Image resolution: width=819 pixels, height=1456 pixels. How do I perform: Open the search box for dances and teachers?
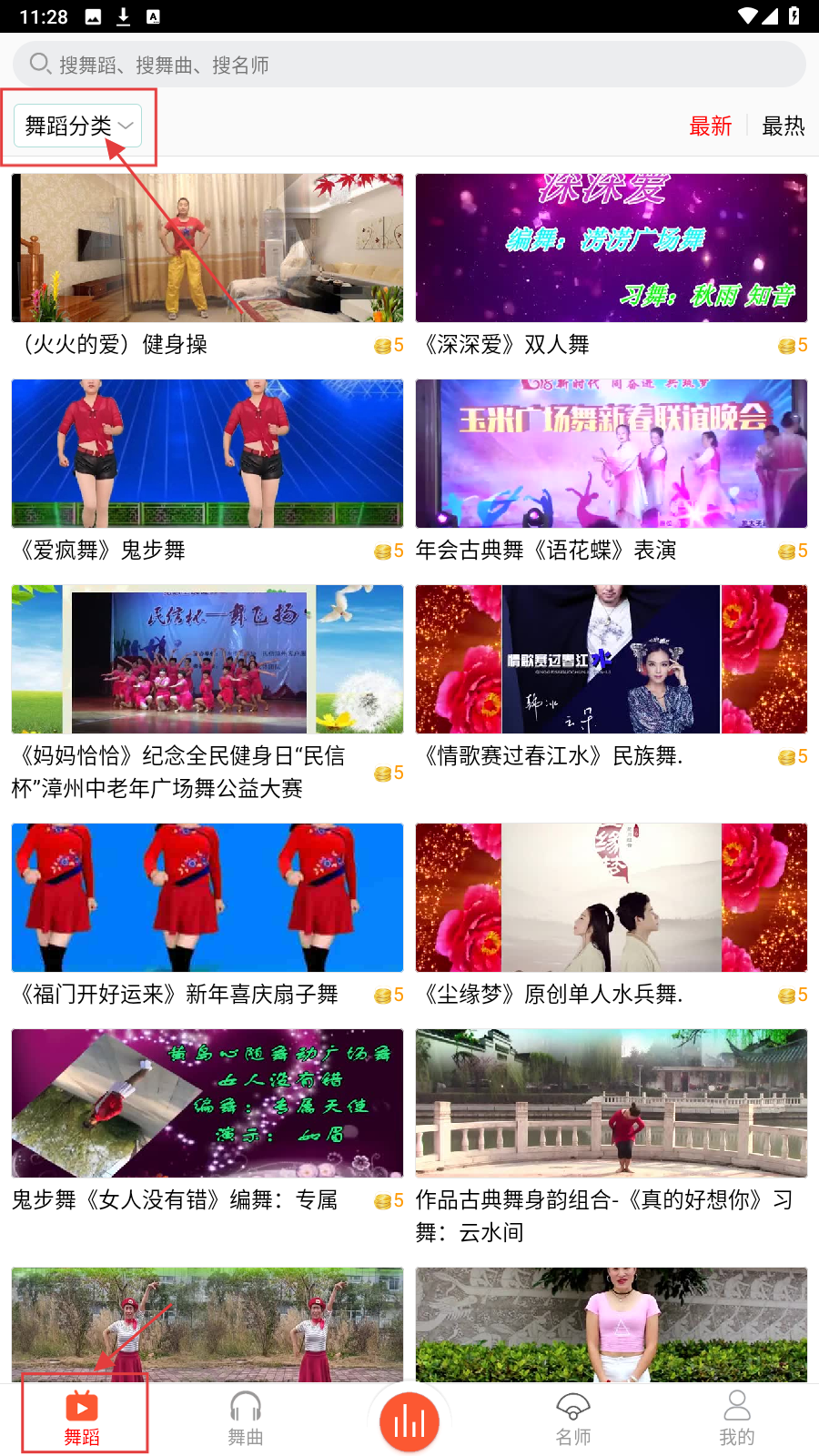click(x=409, y=65)
